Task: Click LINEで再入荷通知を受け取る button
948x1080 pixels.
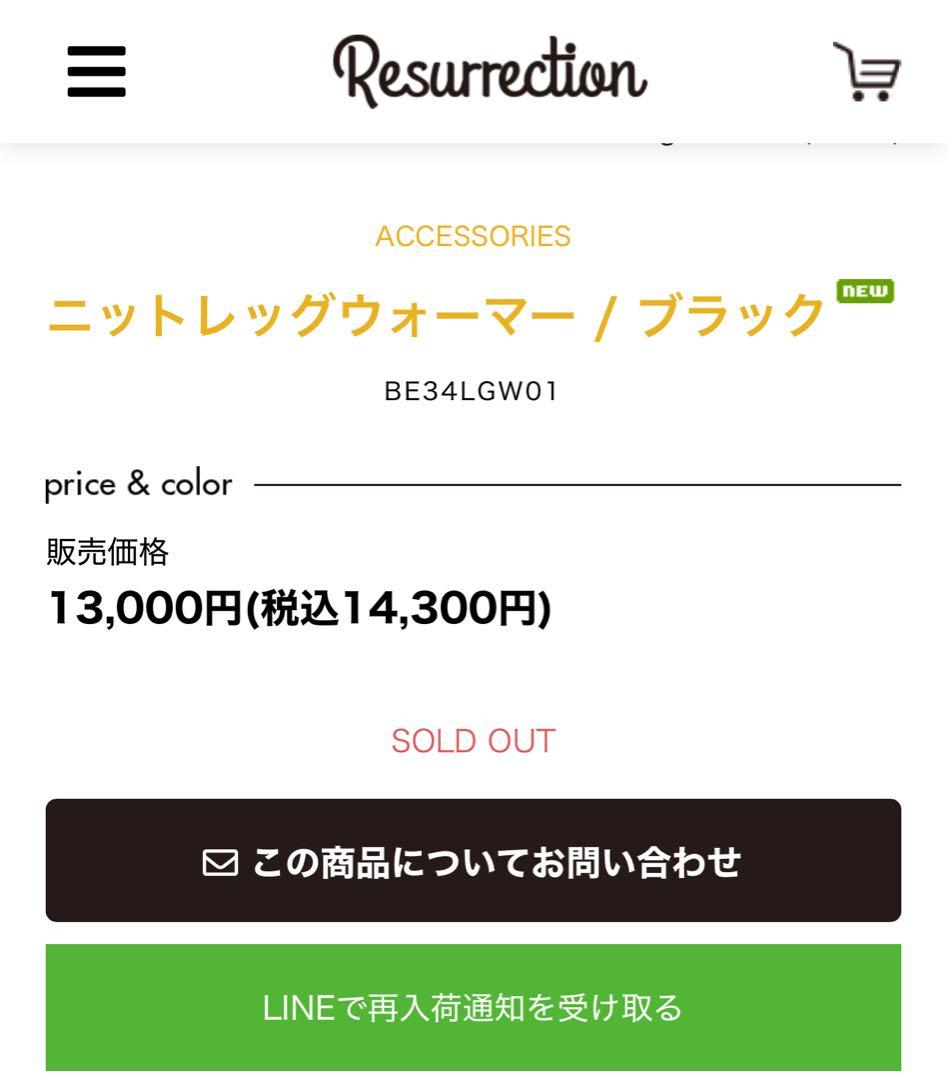Action: point(474,1007)
